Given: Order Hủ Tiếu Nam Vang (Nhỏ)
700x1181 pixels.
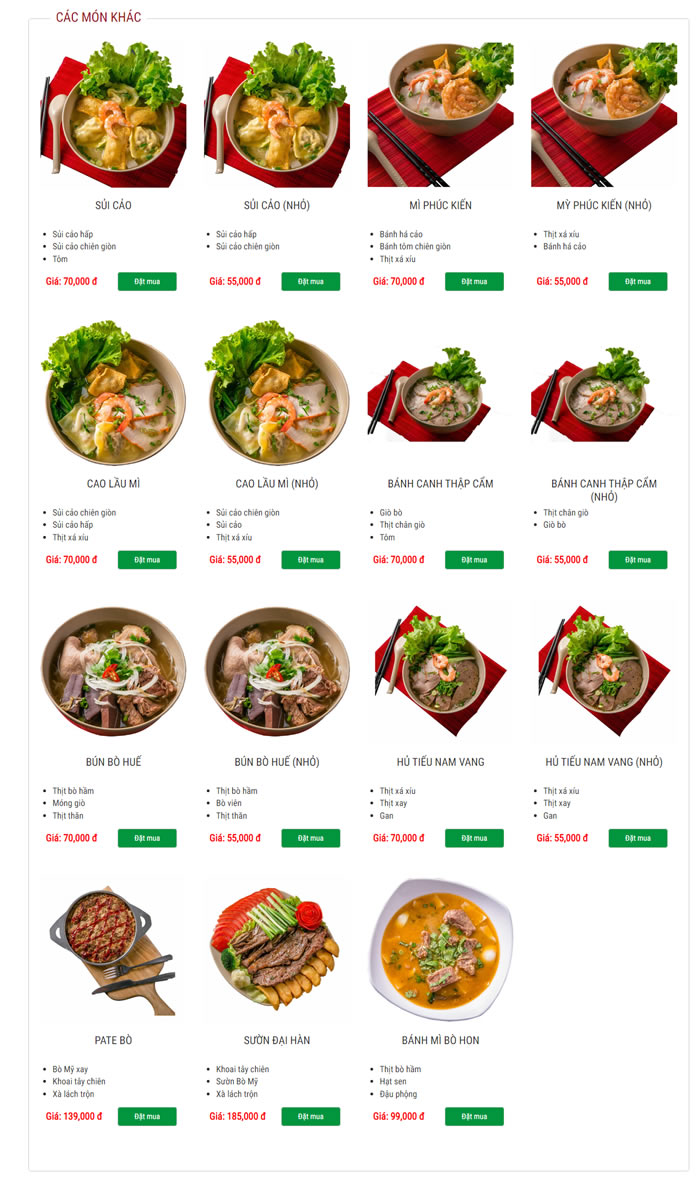Looking at the screenshot, I should pos(637,838).
